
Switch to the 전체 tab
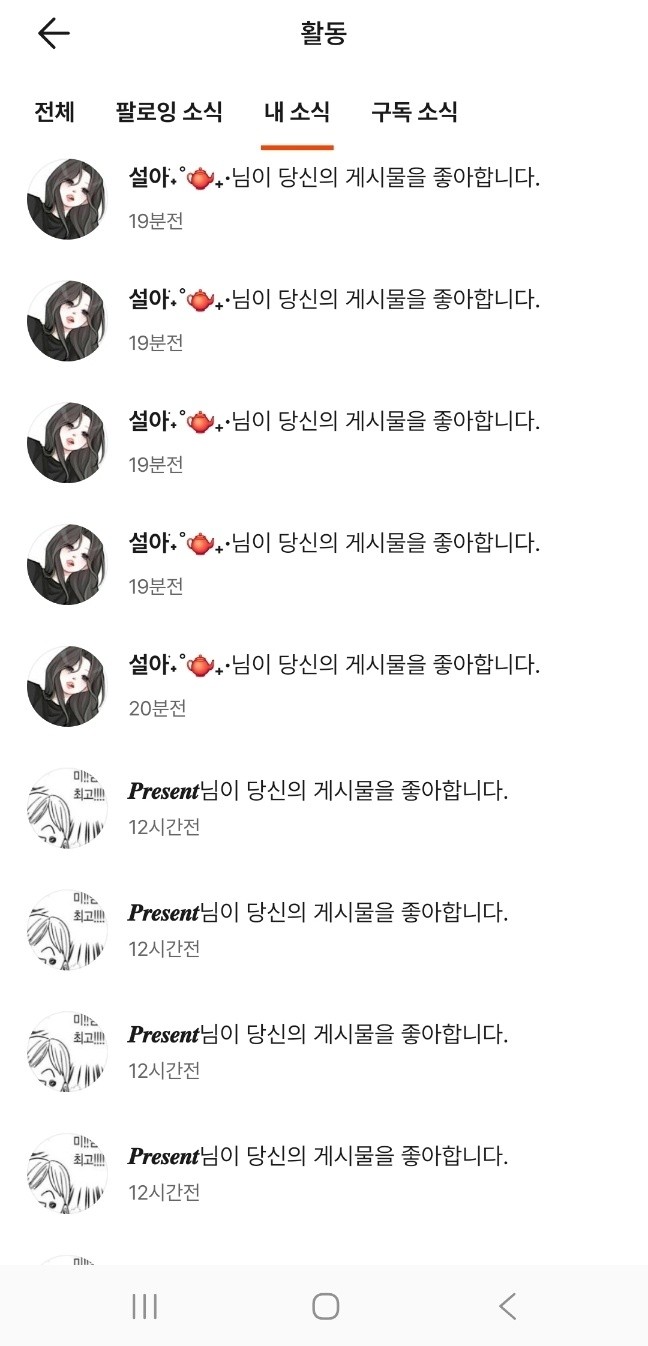pyautogui.click(x=55, y=112)
